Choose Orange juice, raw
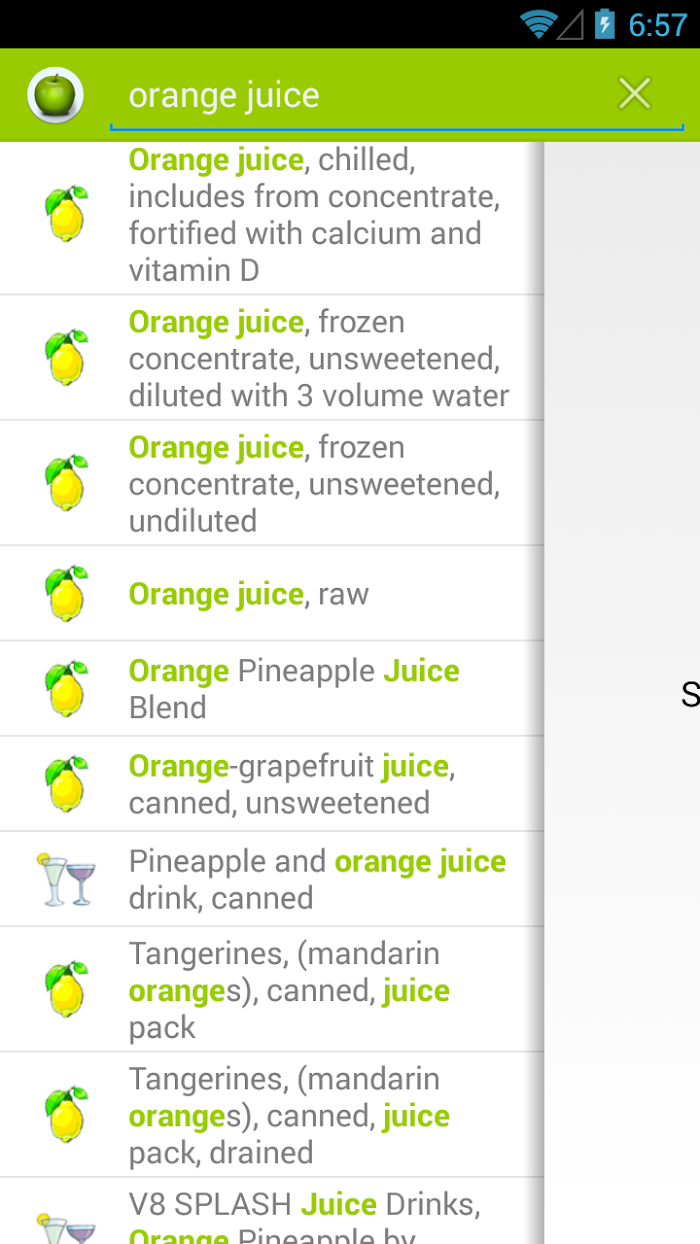 pos(272,594)
